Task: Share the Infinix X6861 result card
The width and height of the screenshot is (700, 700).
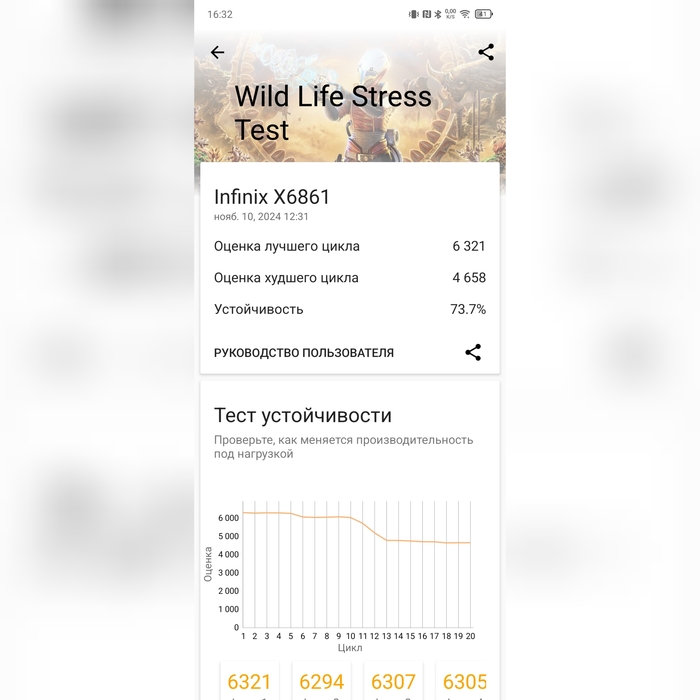Action: pos(473,353)
